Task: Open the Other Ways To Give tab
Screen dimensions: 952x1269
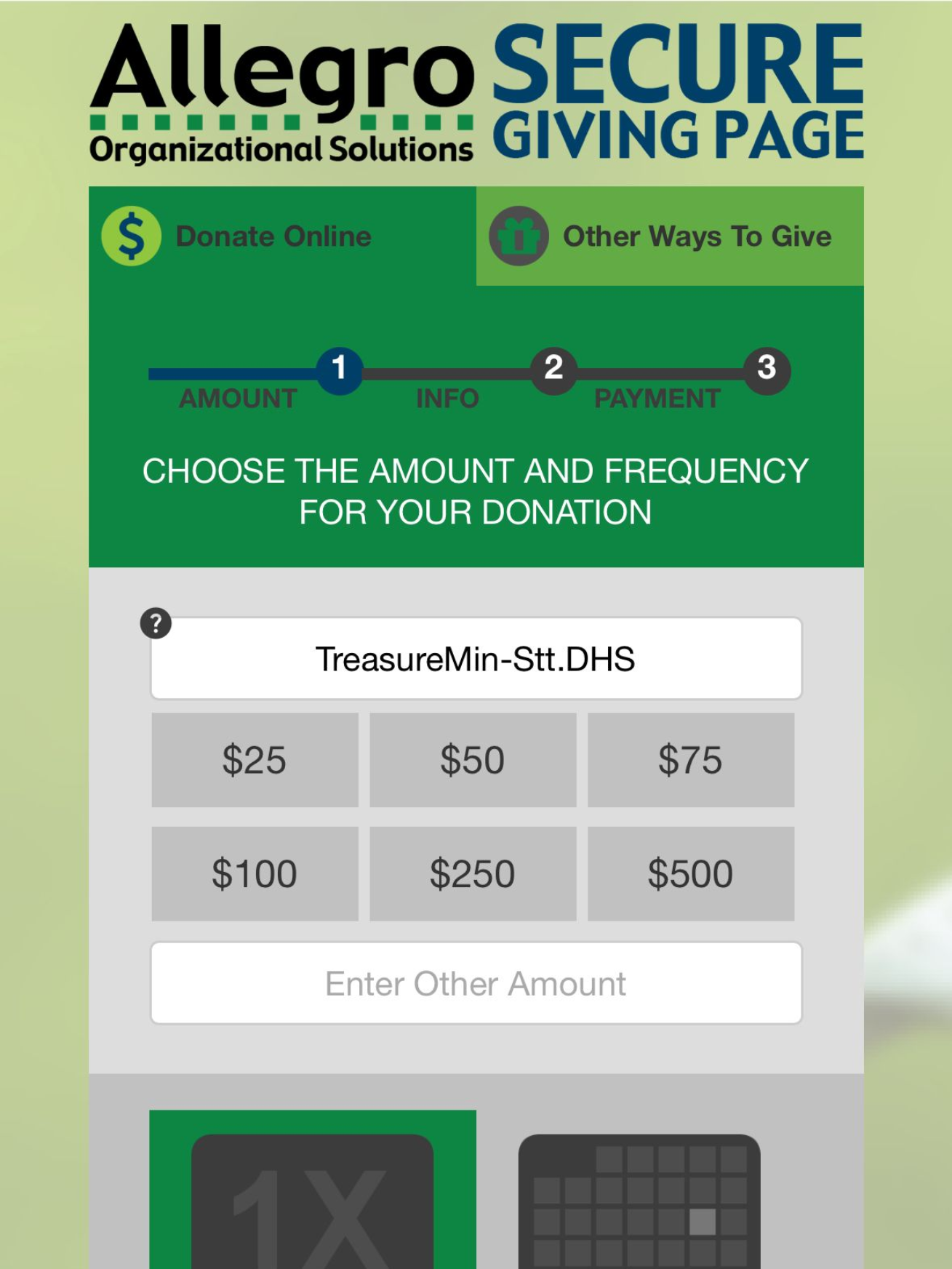Action: point(670,236)
